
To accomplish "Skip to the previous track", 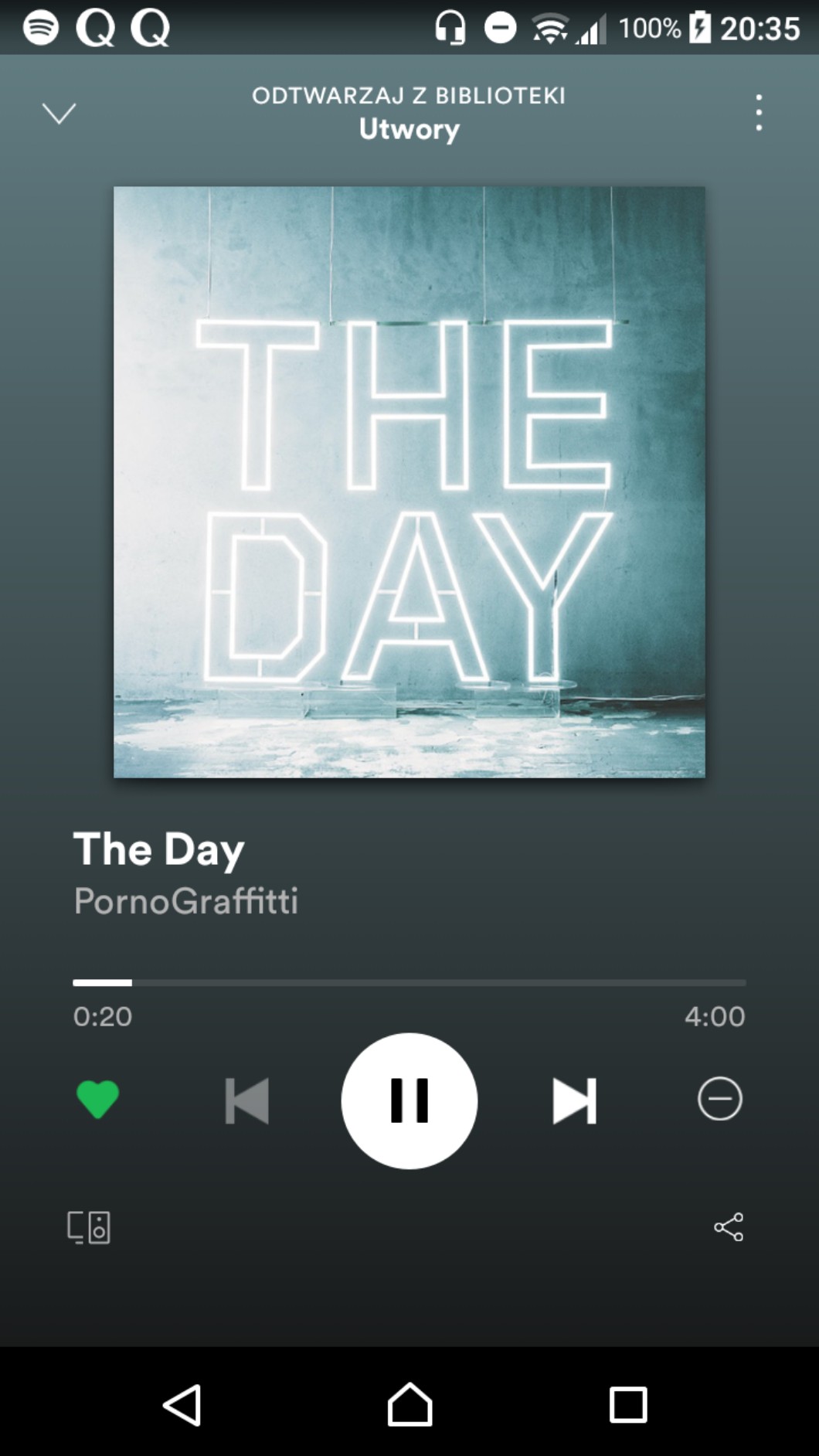I will click(x=246, y=1101).
